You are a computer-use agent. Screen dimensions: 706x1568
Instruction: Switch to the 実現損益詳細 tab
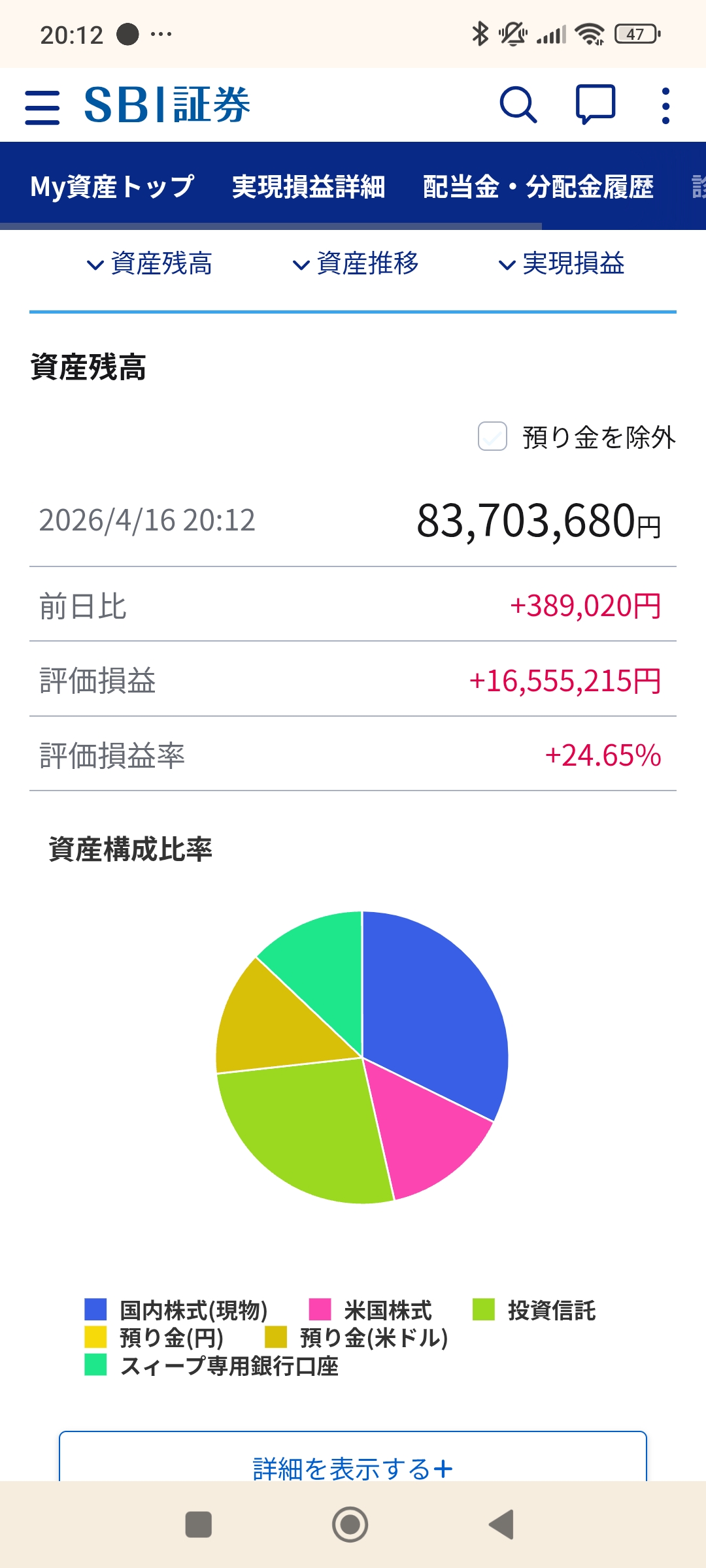tap(309, 187)
